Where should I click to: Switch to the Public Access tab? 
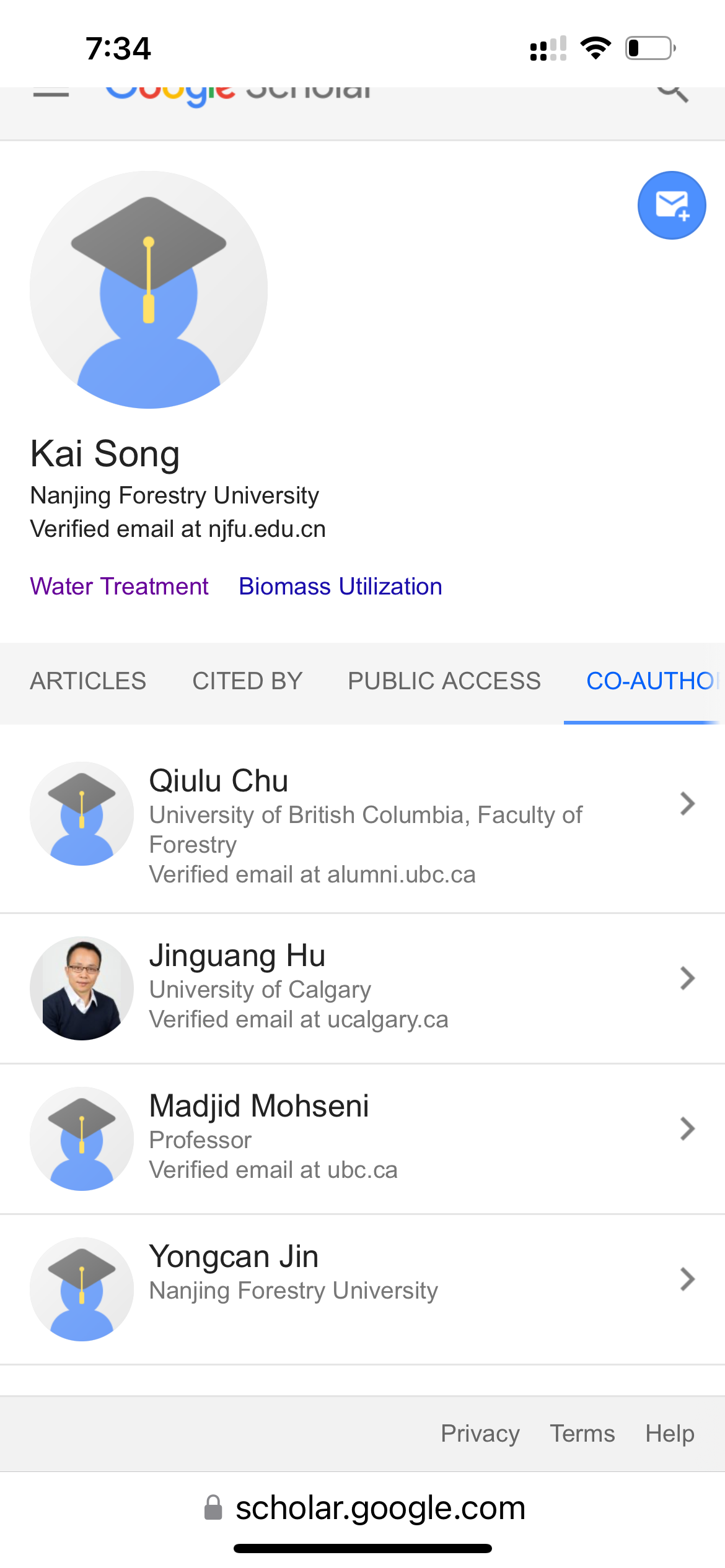(444, 681)
